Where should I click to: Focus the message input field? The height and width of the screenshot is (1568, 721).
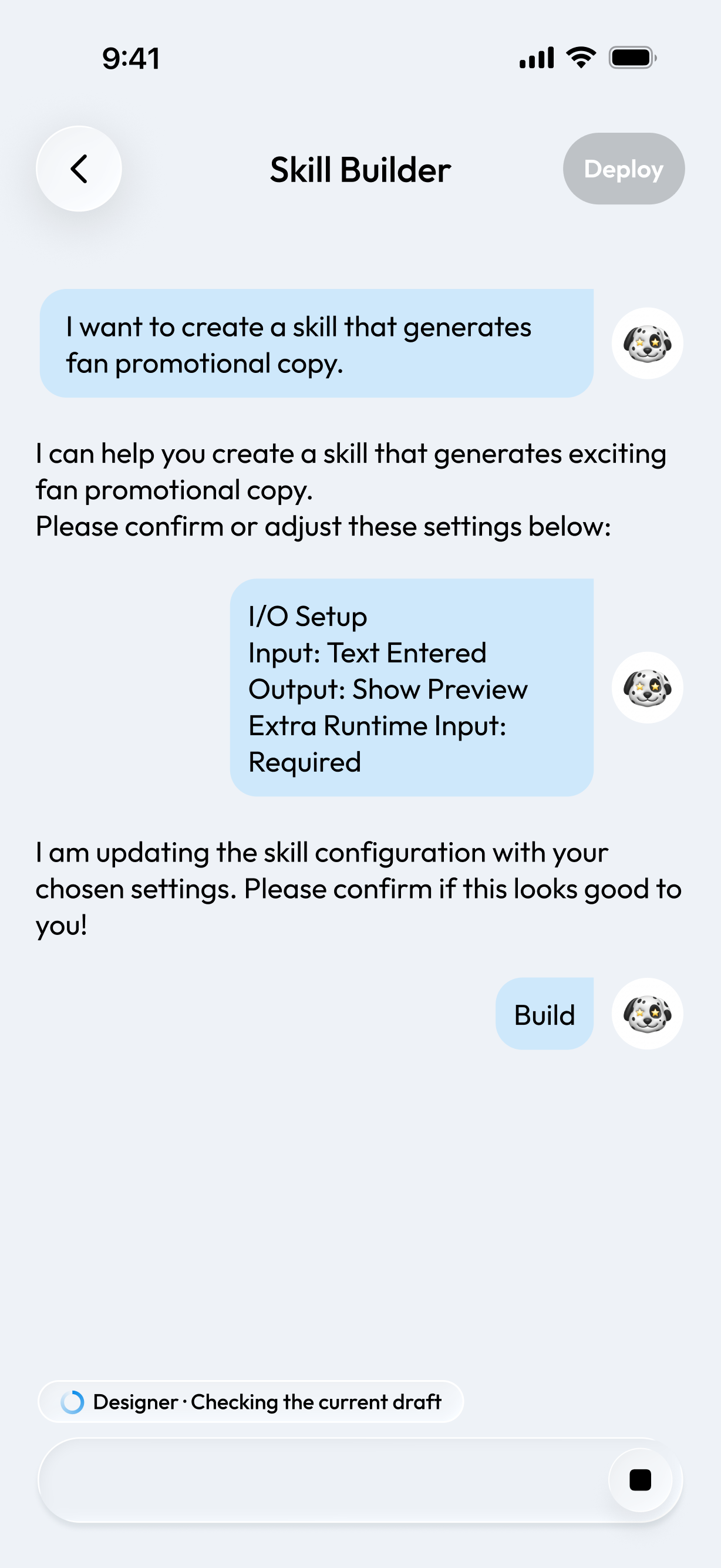pyautogui.click(x=322, y=1480)
